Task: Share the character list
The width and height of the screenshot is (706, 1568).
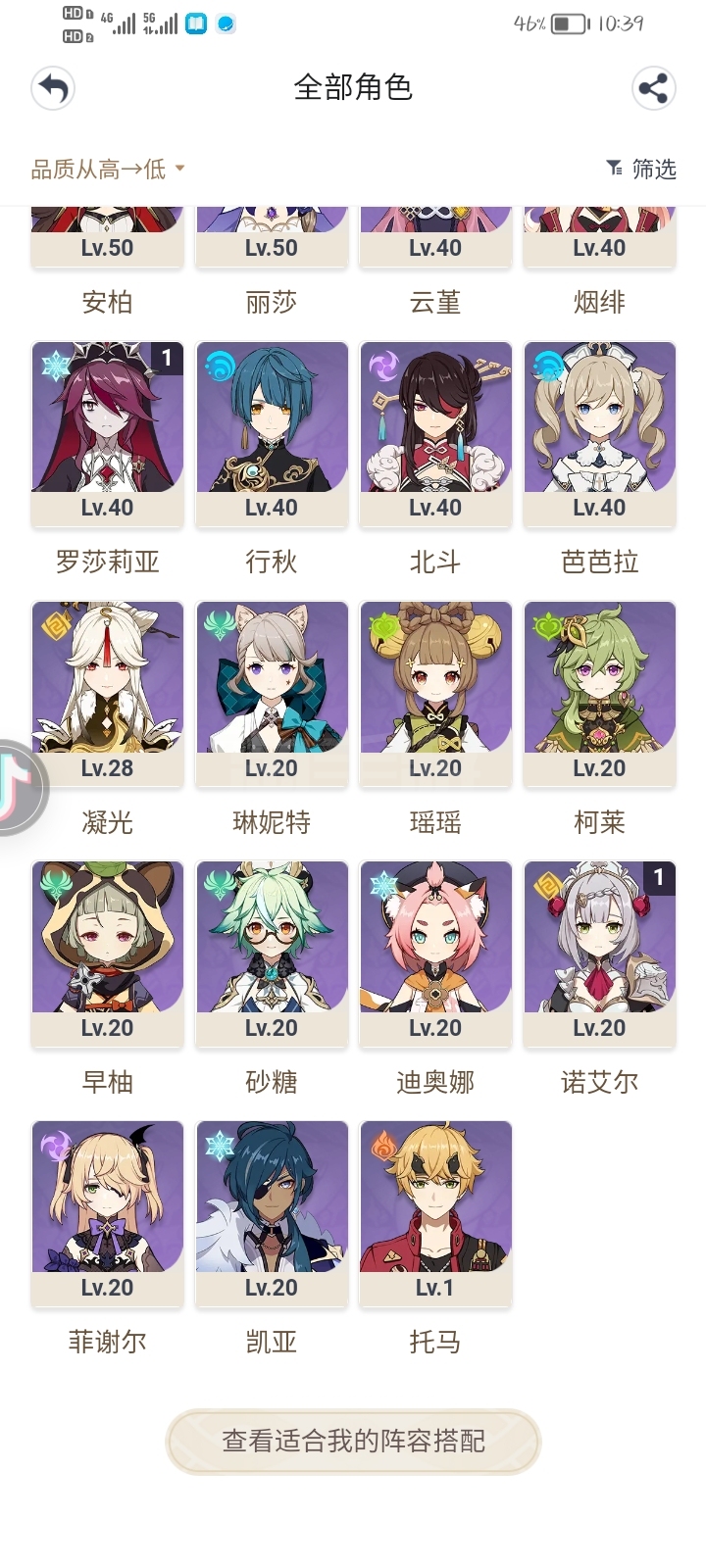Action: [x=653, y=89]
